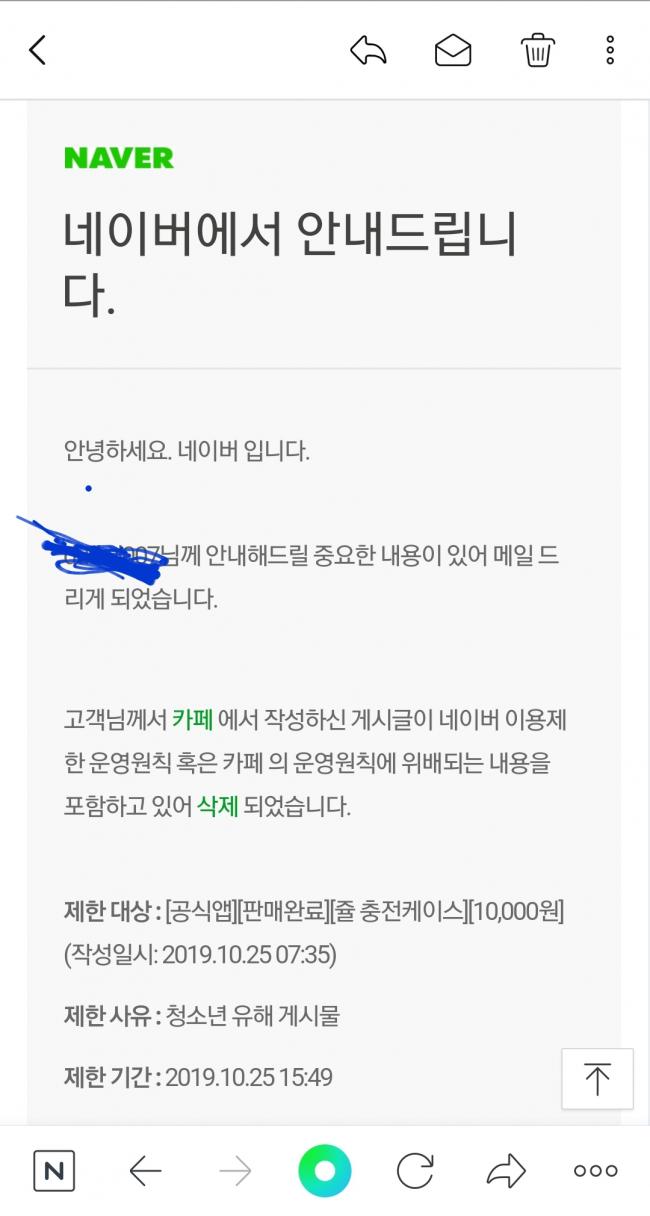The image size is (650, 1216).
Task: Open the bottom bar more options
Action: click(x=596, y=1171)
